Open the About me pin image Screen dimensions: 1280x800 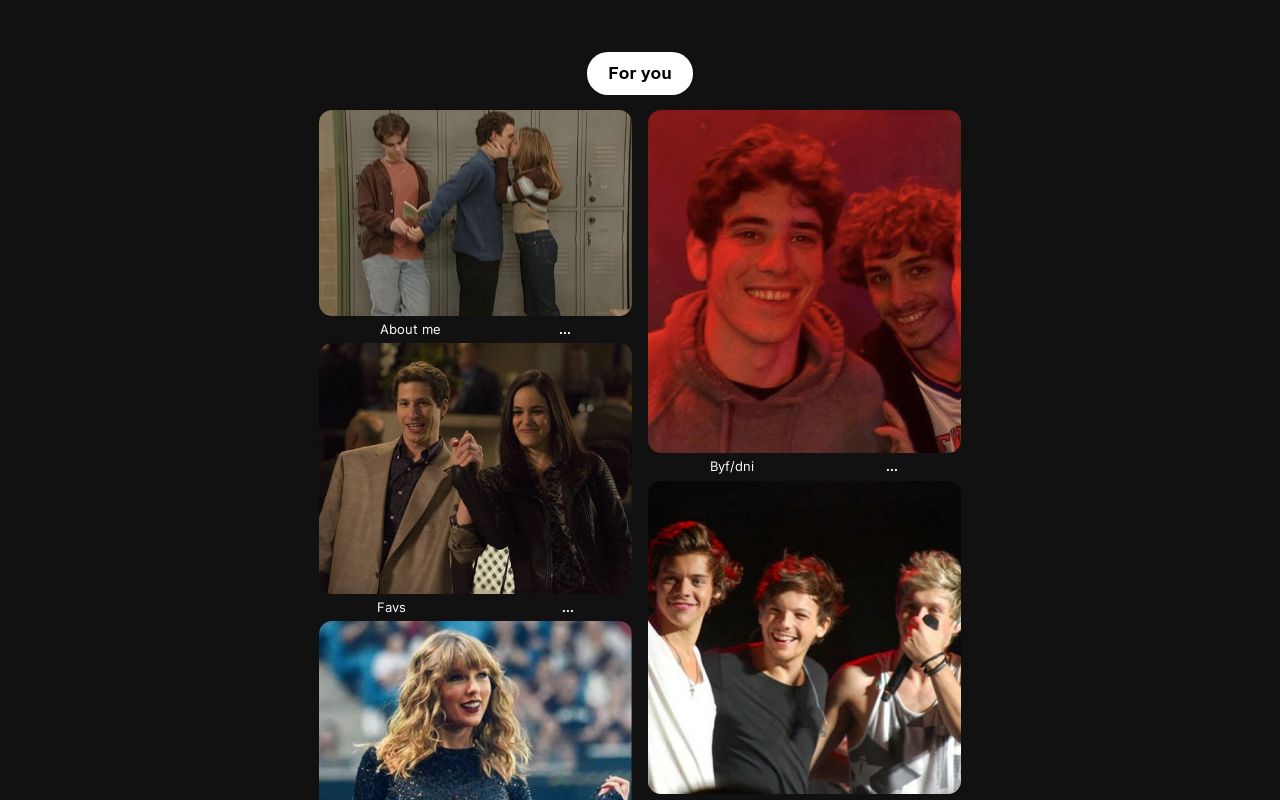tap(475, 213)
